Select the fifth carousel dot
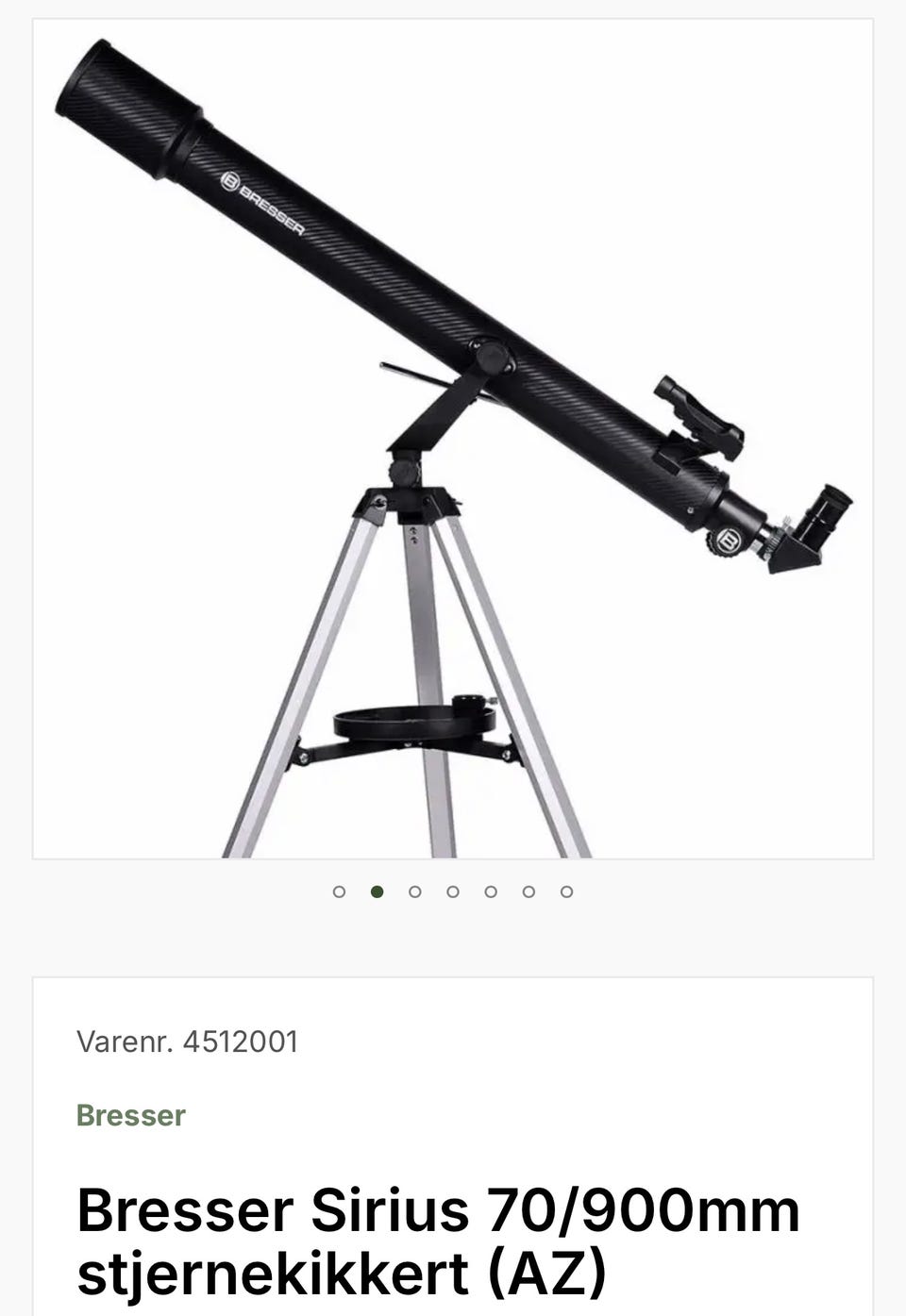 pyautogui.click(x=491, y=891)
